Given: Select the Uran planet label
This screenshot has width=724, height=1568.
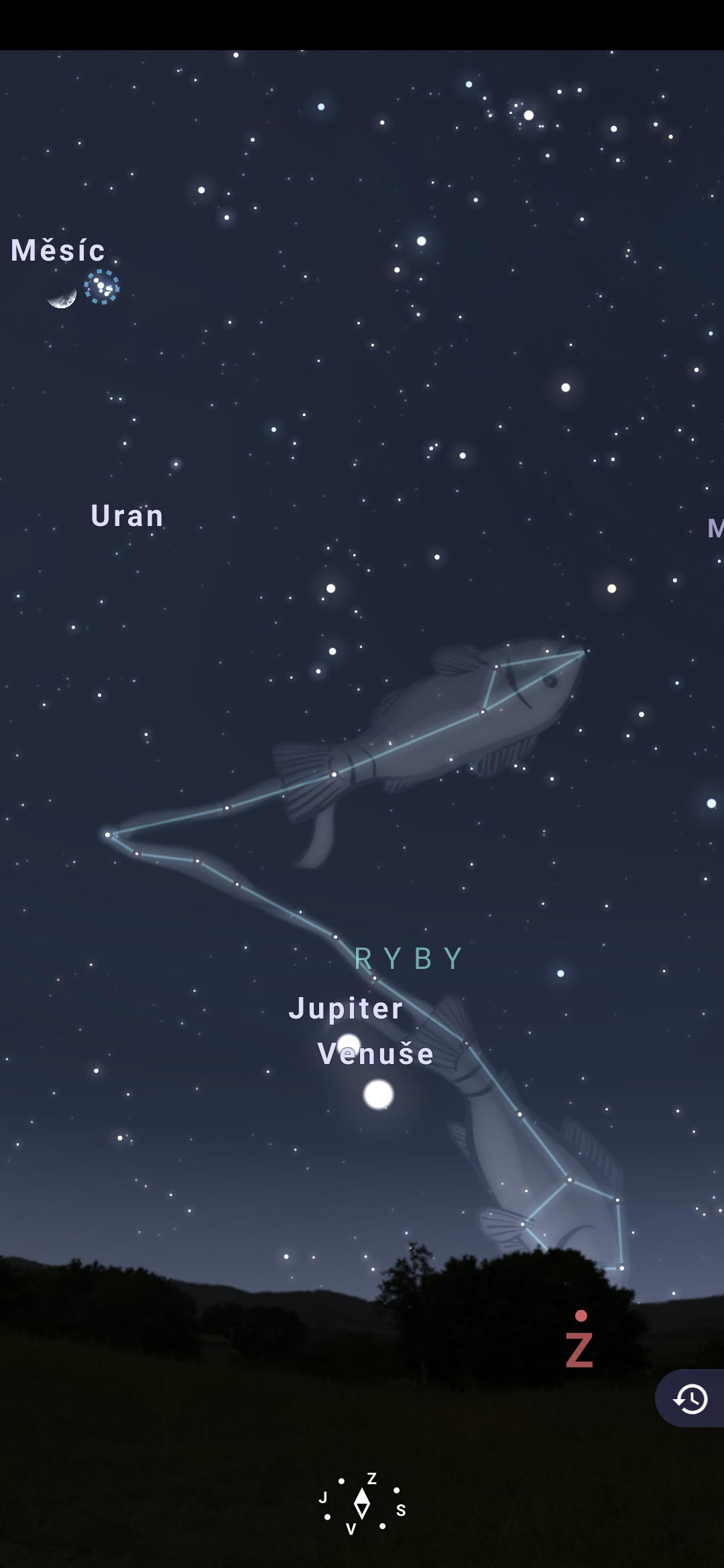Looking at the screenshot, I should [127, 516].
